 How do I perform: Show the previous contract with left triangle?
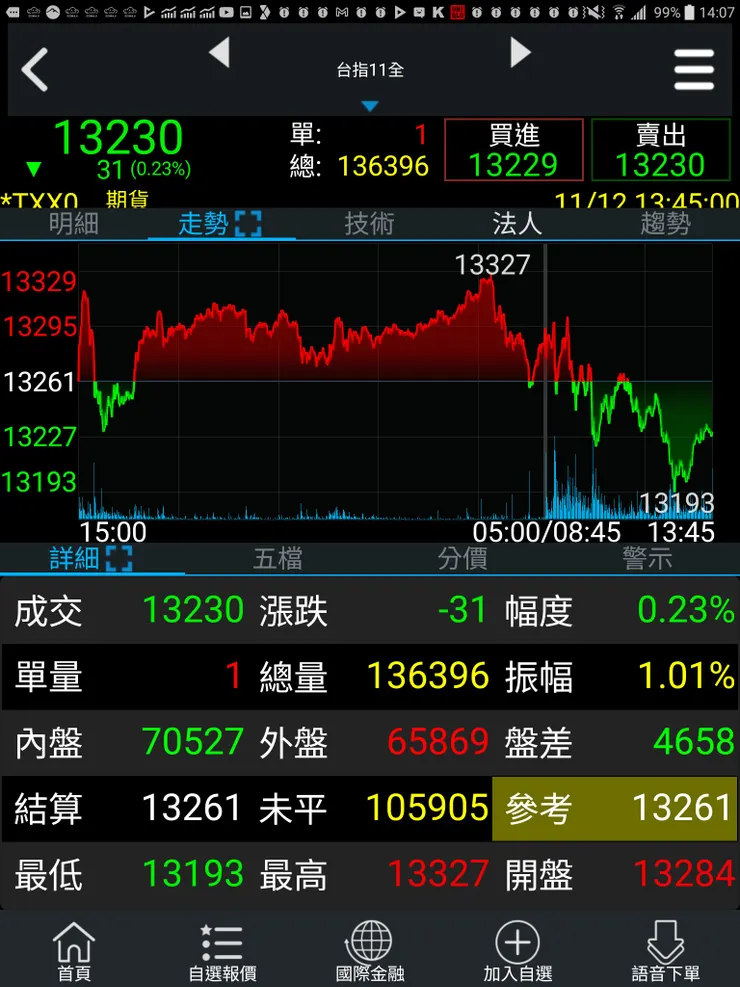(x=220, y=52)
